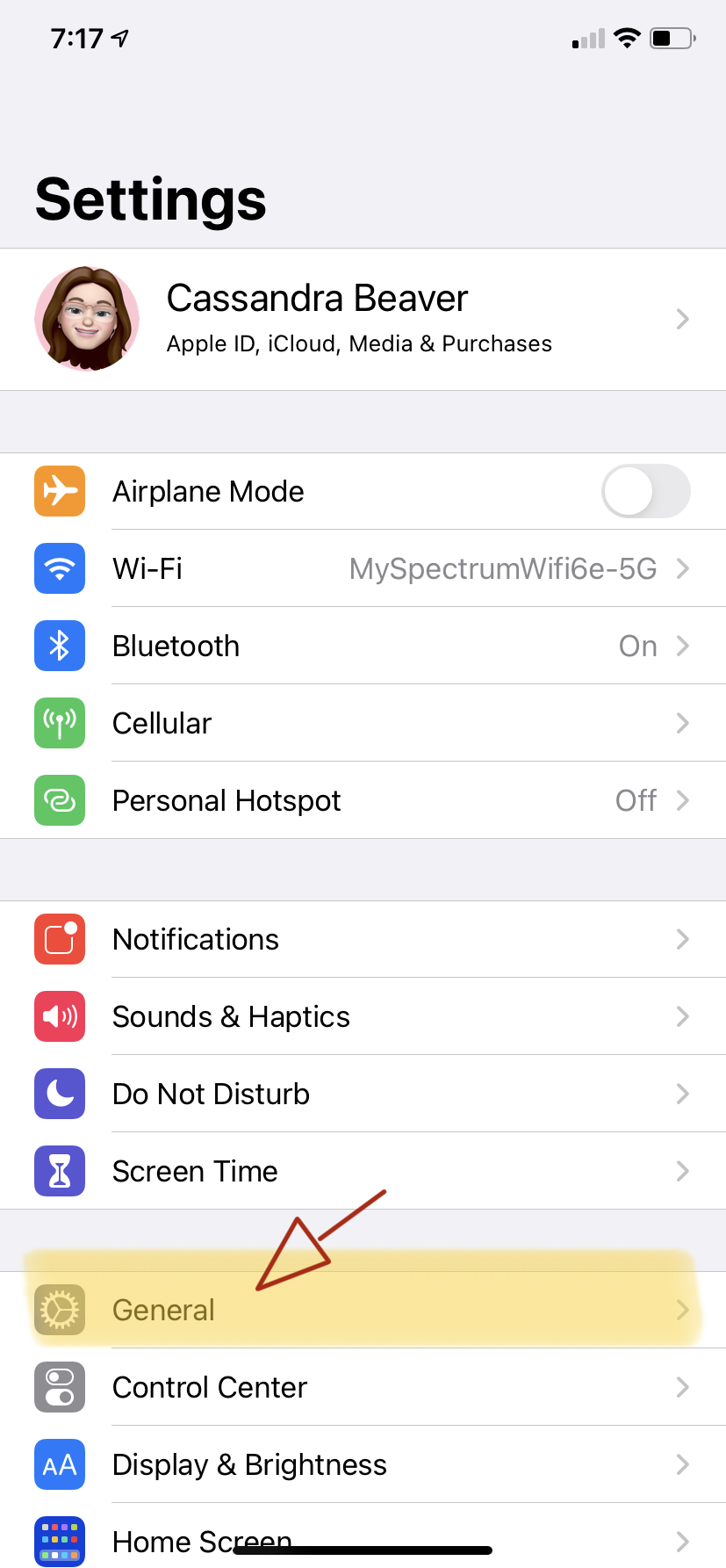Screen dimensions: 726x1568
Task: Open Bluetooth details using the chevron arrow
Action: click(683, 646)
